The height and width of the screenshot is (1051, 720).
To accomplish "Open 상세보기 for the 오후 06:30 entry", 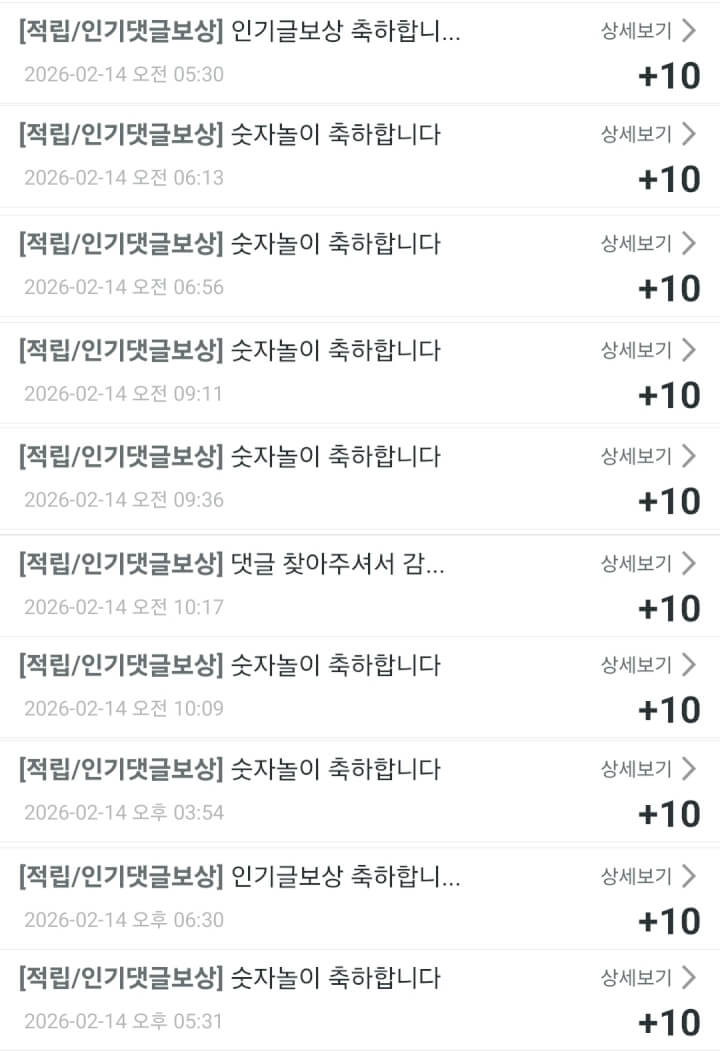I will (647, 876).
